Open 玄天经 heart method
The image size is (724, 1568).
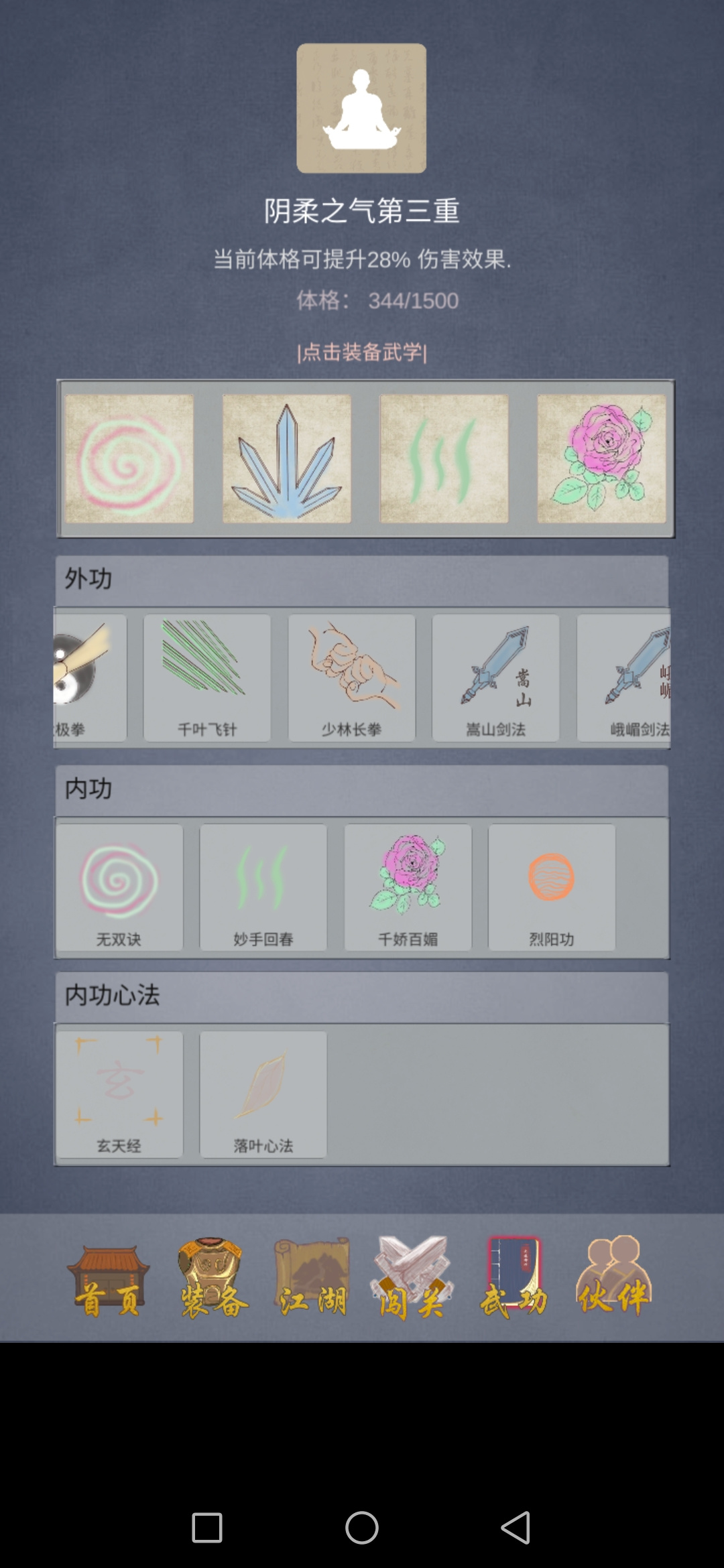pyautogui.click(x=119, y=1094)
